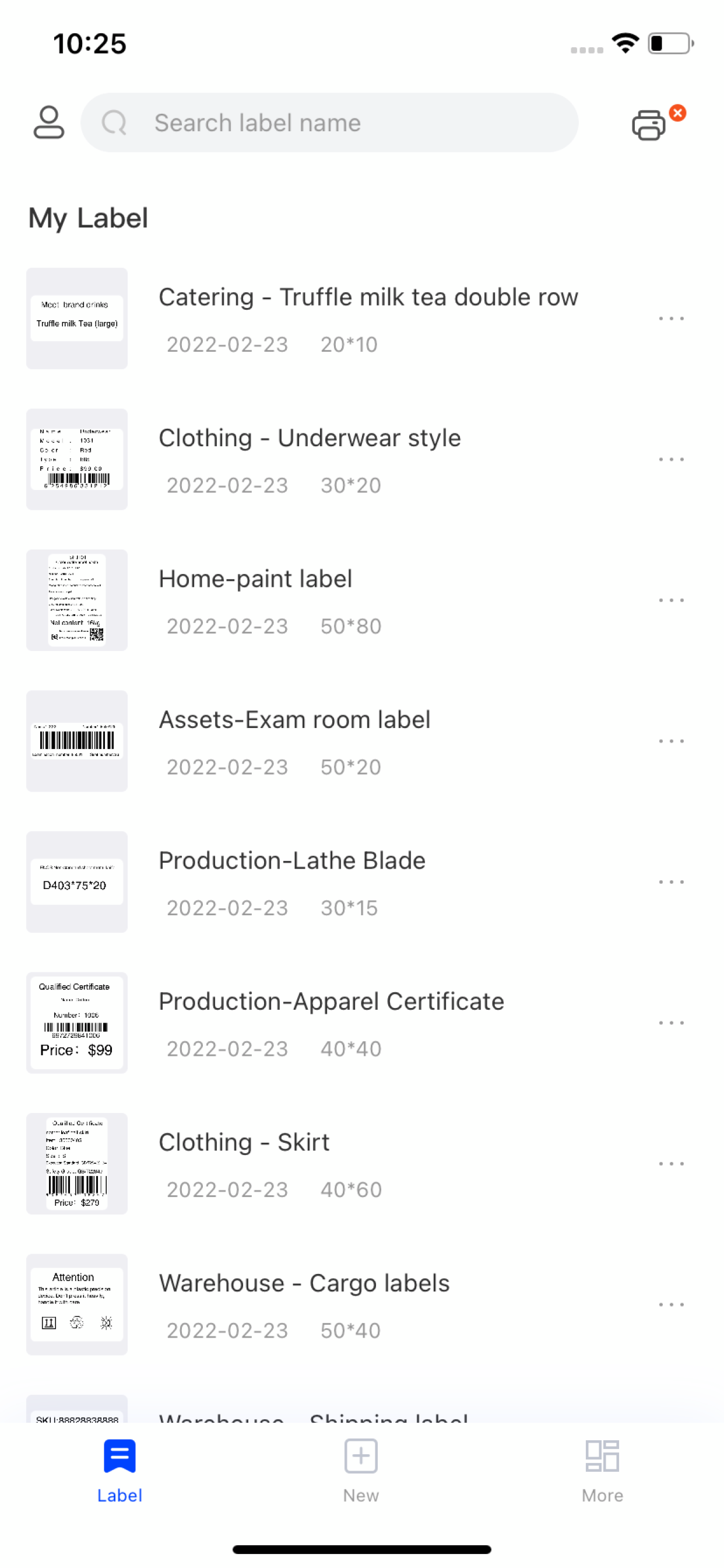Image resolution: width=724 pixels, height=1568 pixels.
Task: Dismiss the red printer disconnect badge
Action: (677, 112)
